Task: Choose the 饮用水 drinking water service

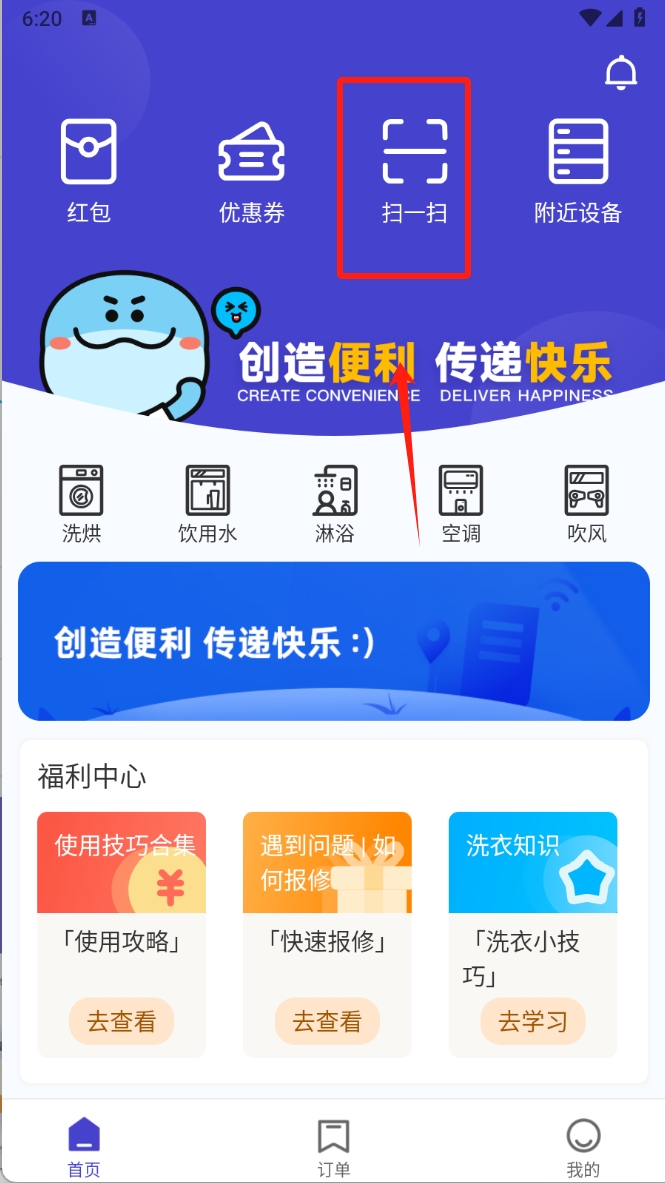Action: coord(207,504)
